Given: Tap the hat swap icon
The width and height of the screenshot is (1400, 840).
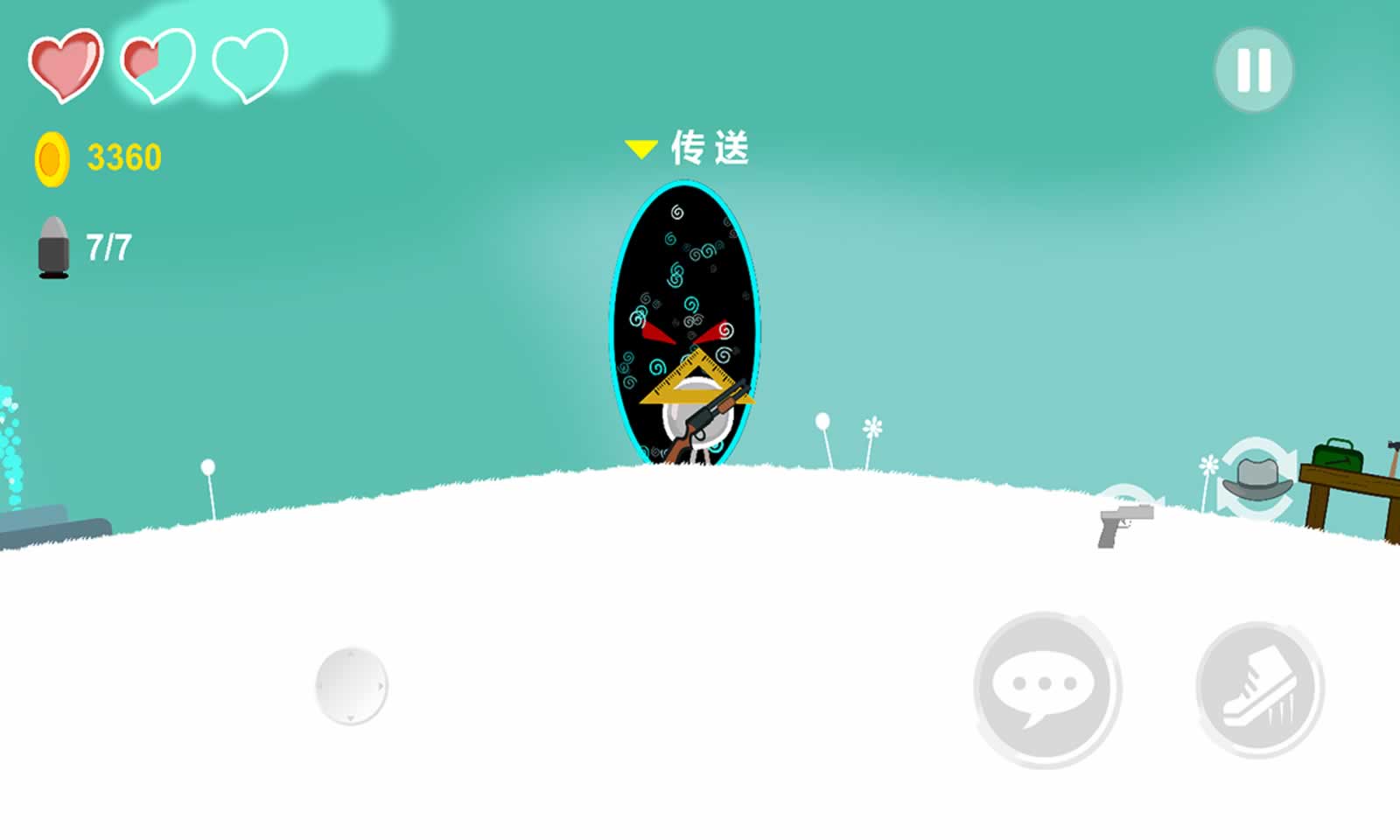Looking at the screenshot, I should 1258,479.
